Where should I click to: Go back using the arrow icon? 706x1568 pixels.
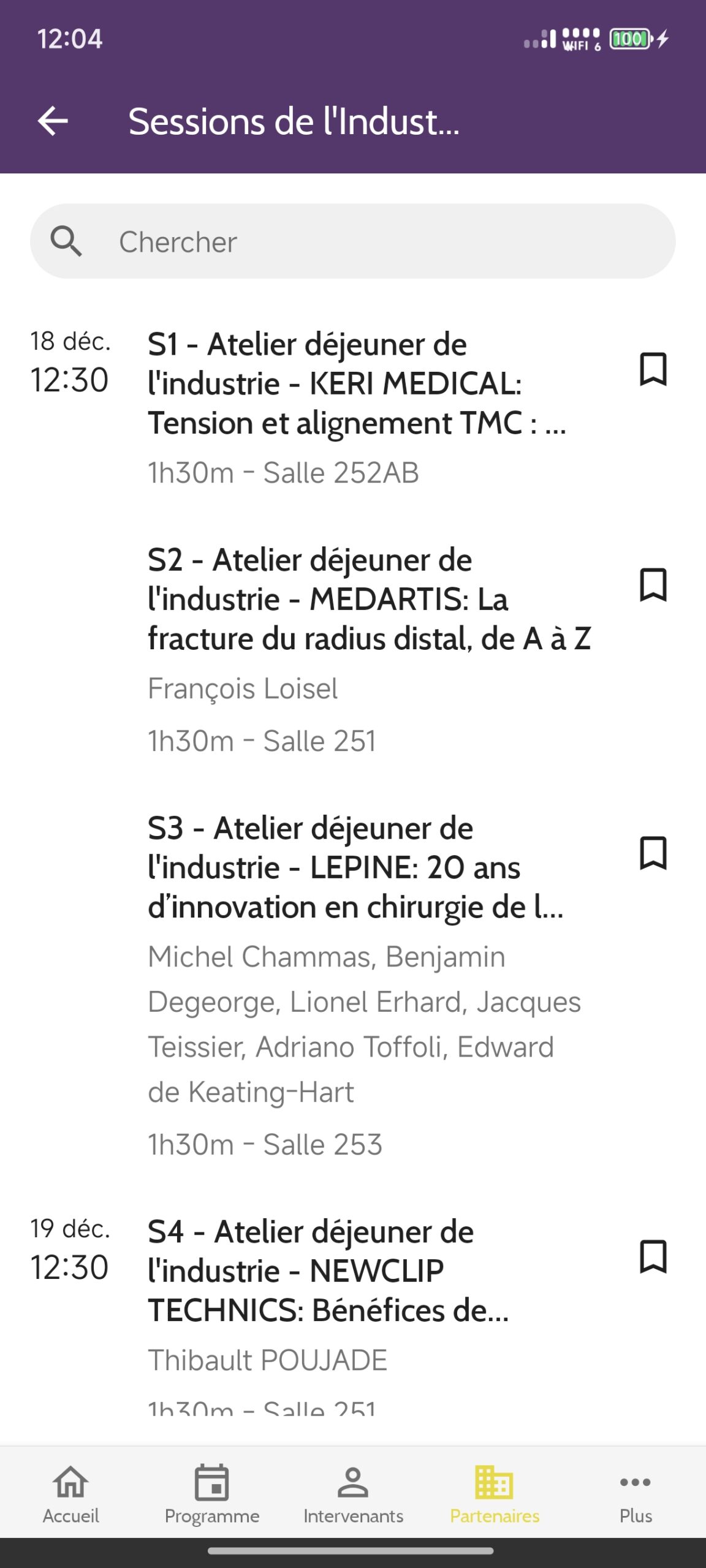(x=52, y=121)
